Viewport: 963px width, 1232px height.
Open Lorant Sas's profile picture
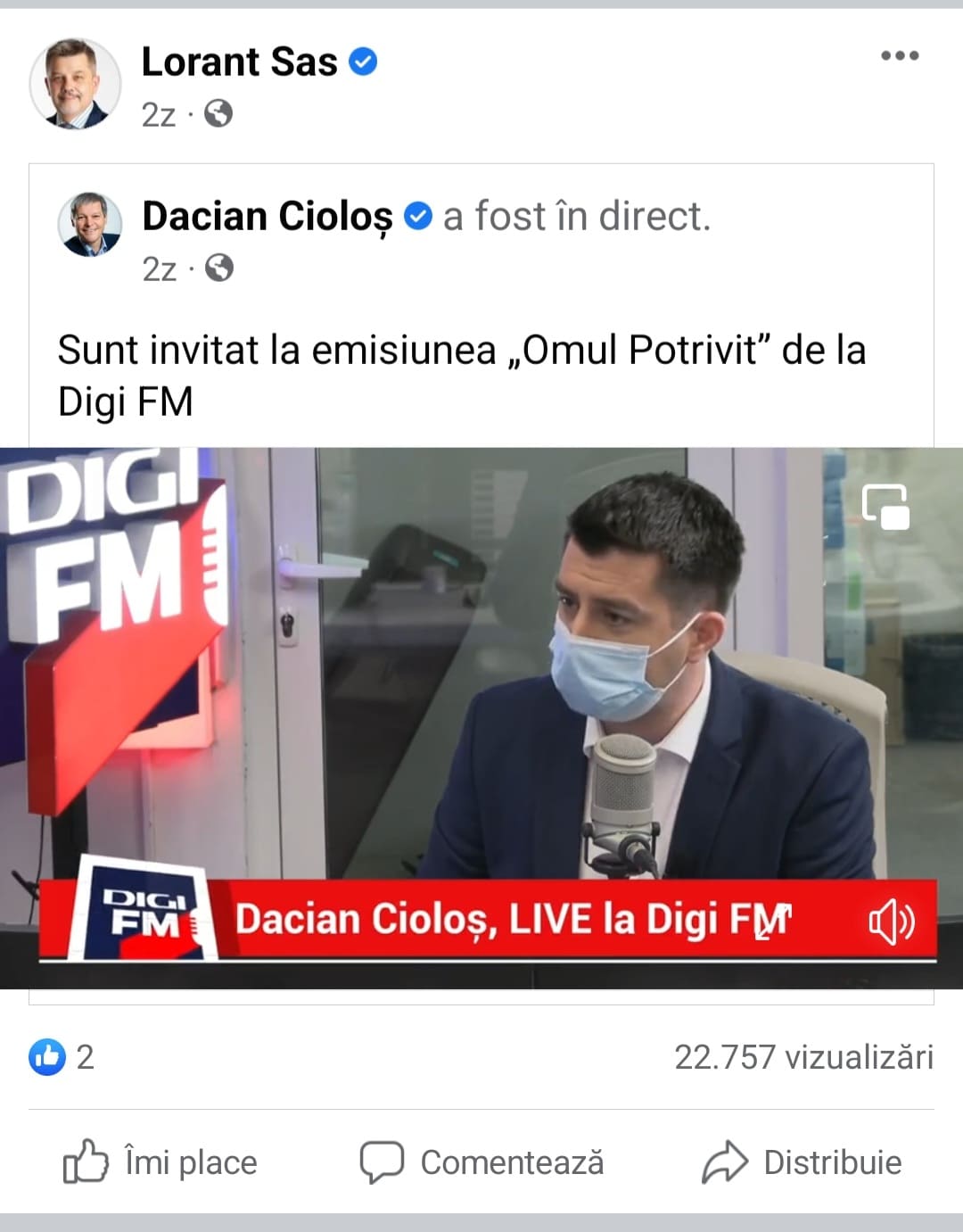pyautogui.click(x=75, y=84)
